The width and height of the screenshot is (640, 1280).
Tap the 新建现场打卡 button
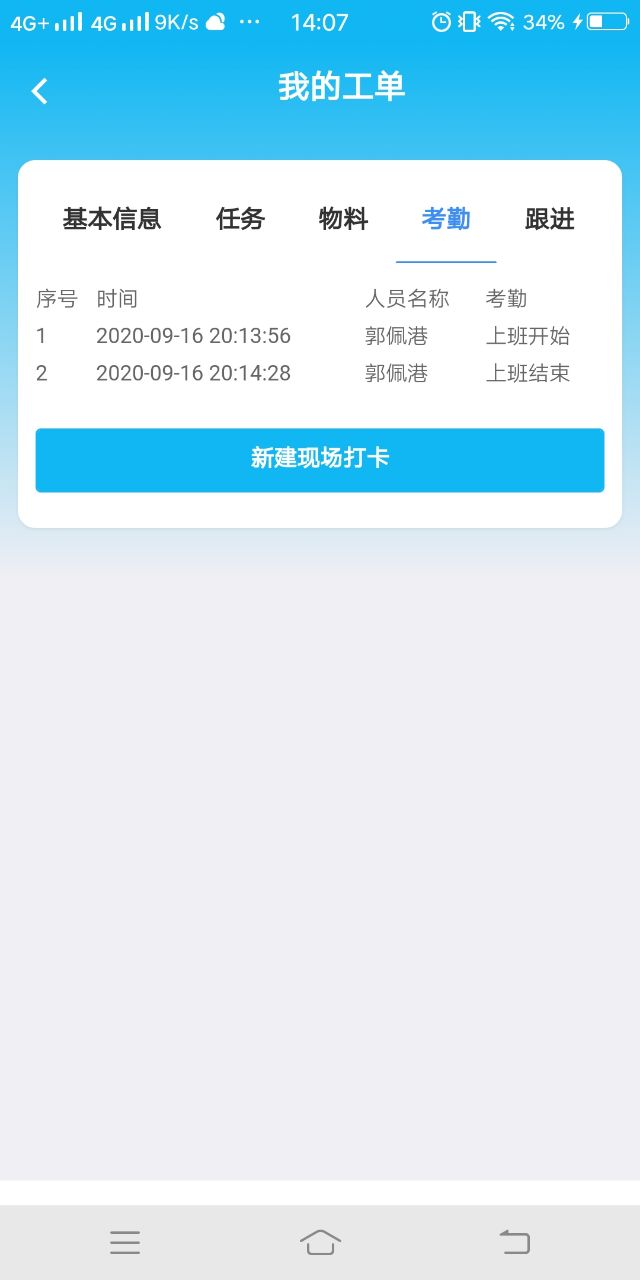tap(320, 460)
